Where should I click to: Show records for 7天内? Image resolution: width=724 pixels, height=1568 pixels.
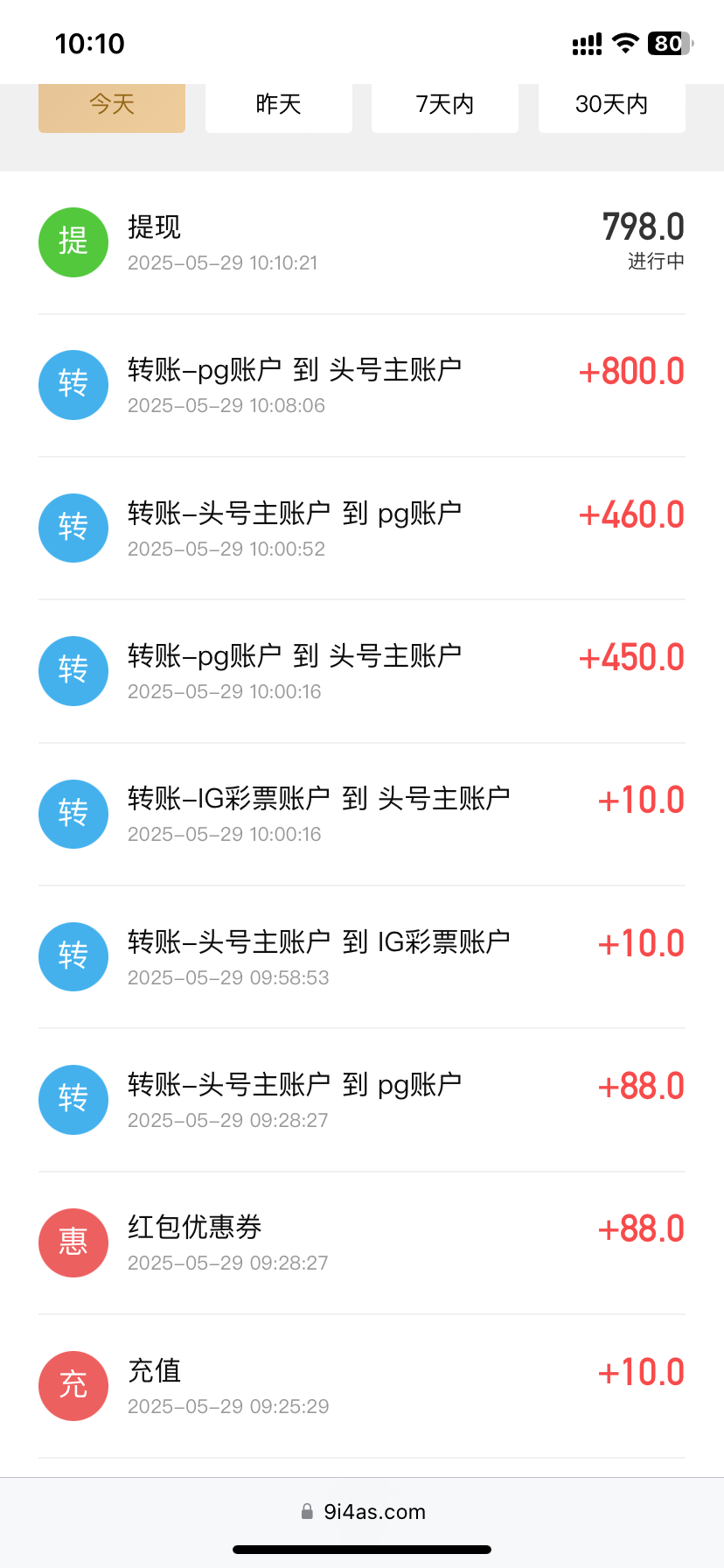tap(444, 106)
